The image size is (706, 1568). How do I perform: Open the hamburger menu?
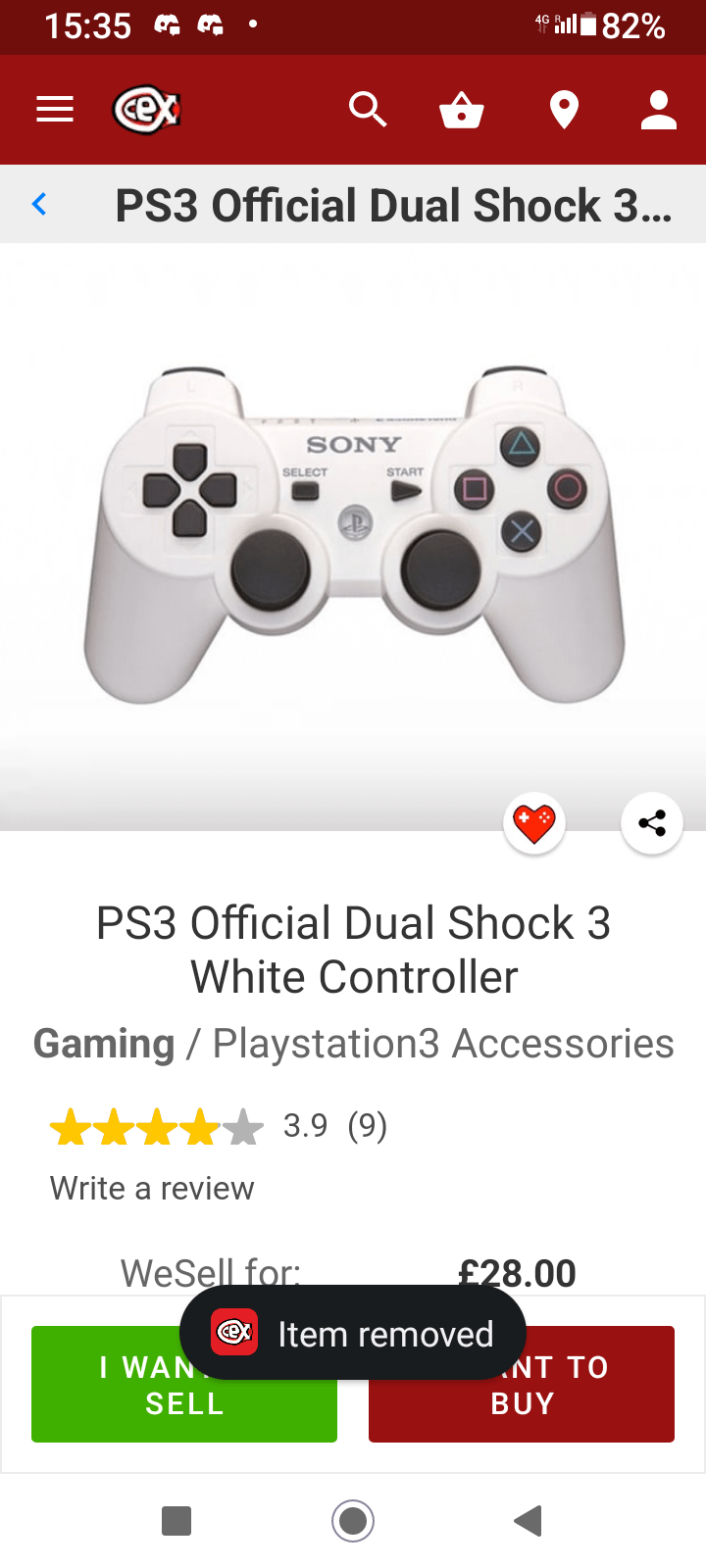[x=55, y=110]
